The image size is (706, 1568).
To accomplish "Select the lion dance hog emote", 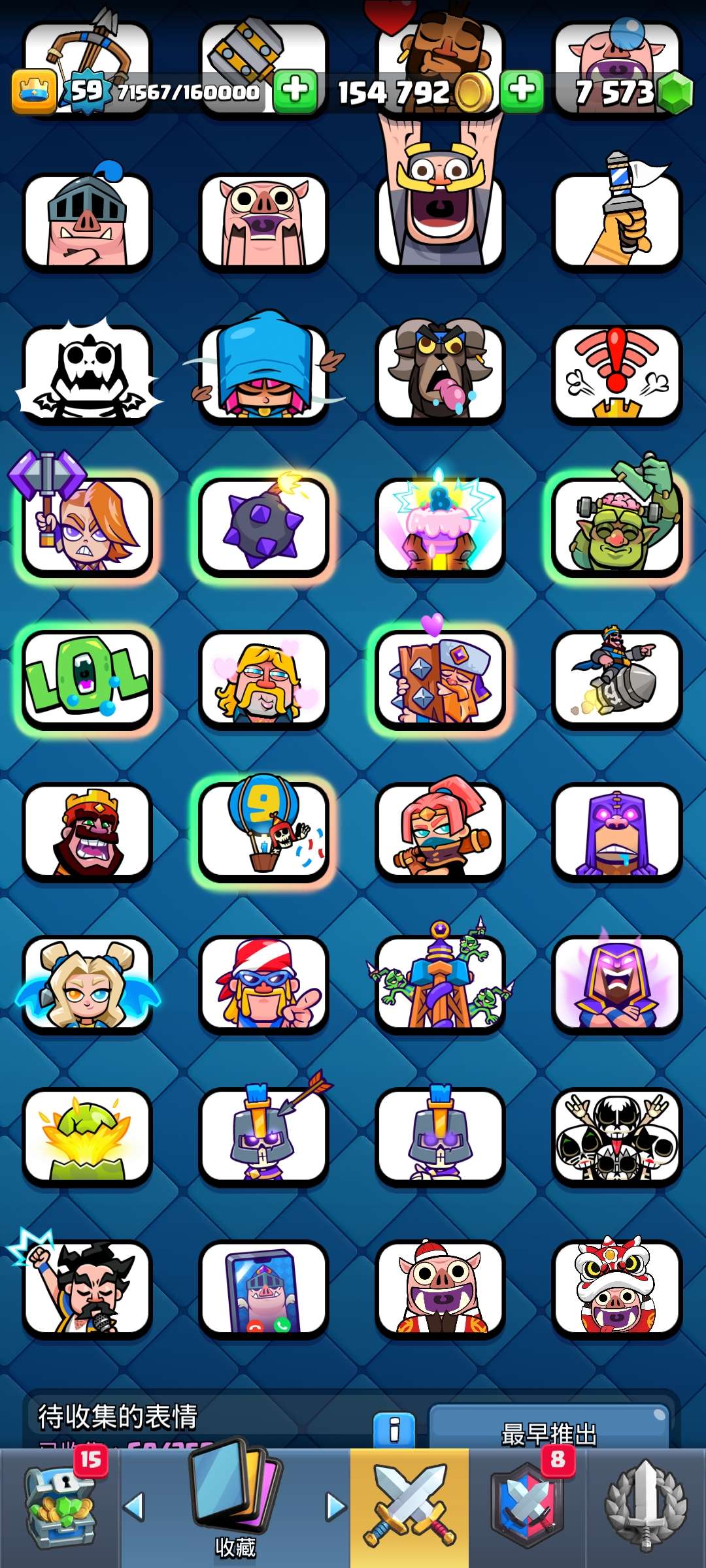I will click(616, 1288).
